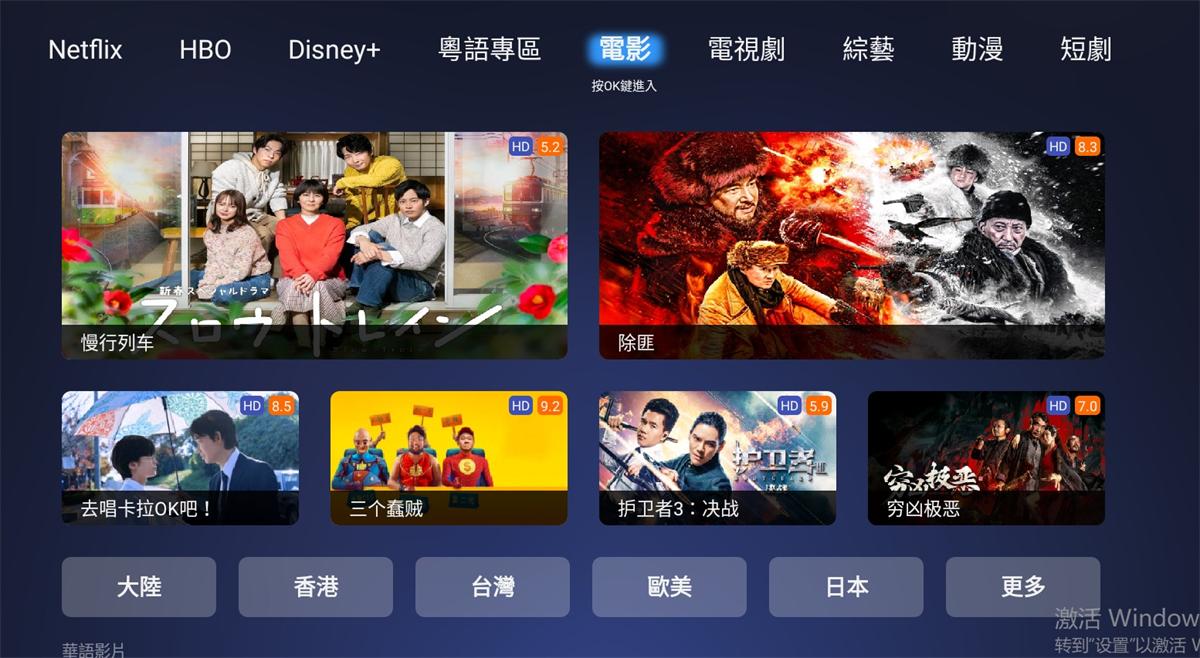Open the 穷凶极恶 movie card
This screenshot has height=658, width=1200.
pos(985,457)
